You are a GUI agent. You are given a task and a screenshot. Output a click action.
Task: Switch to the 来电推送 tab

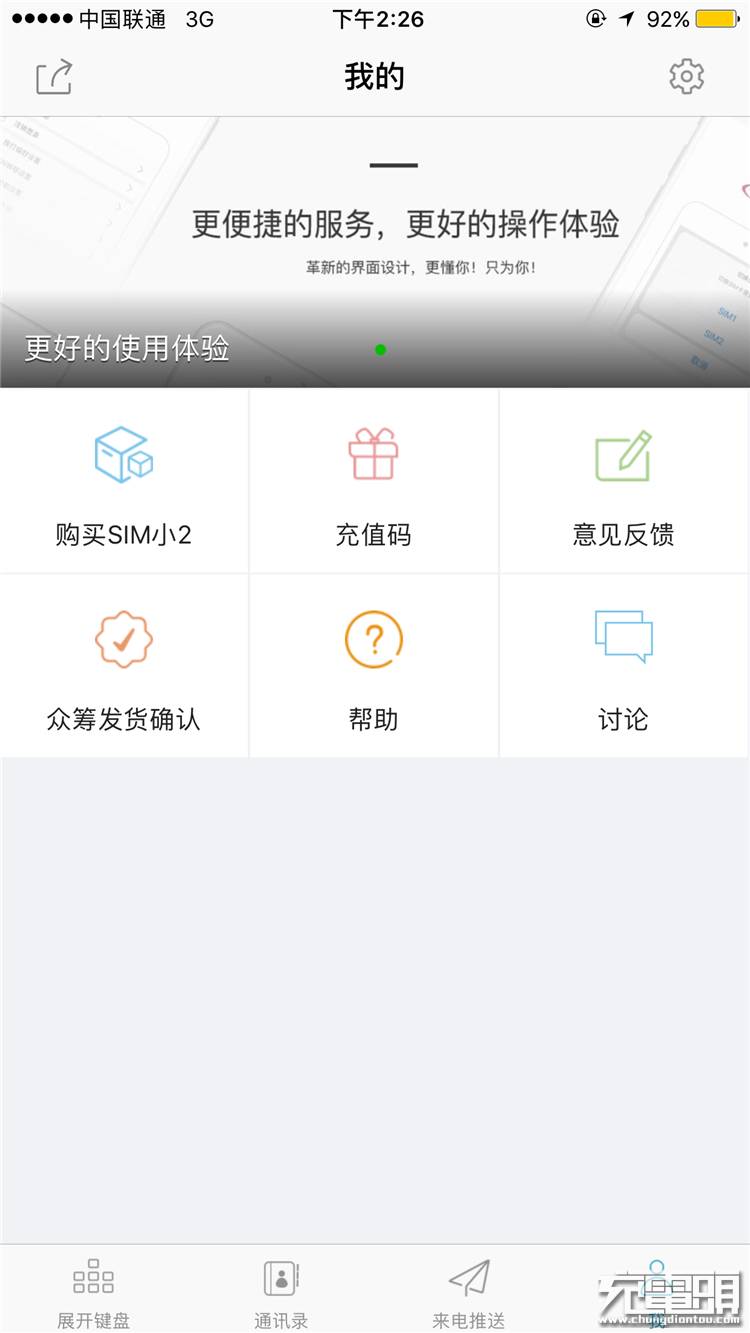(x=468, y=1291)
